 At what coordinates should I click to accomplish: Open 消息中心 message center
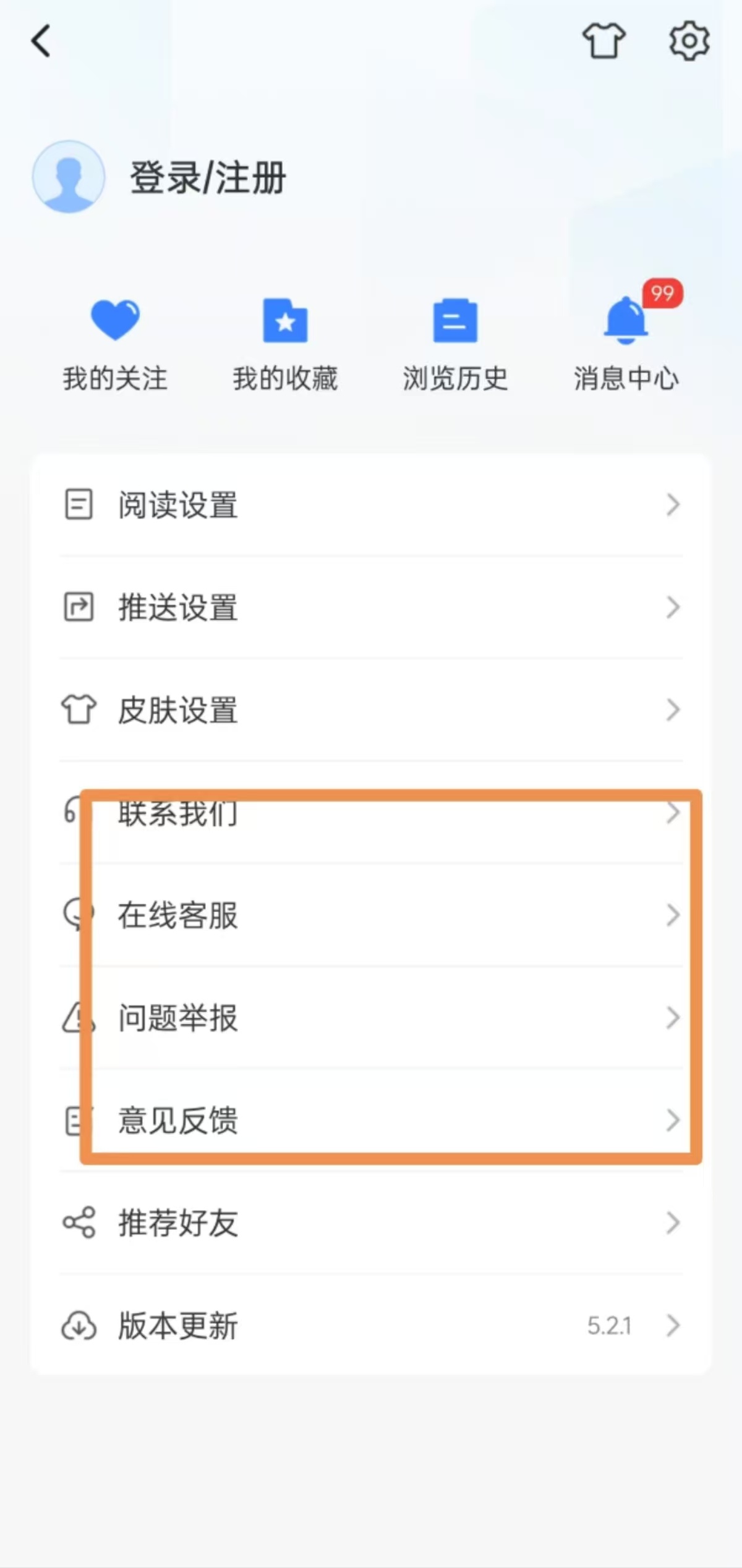coord(626,344)
